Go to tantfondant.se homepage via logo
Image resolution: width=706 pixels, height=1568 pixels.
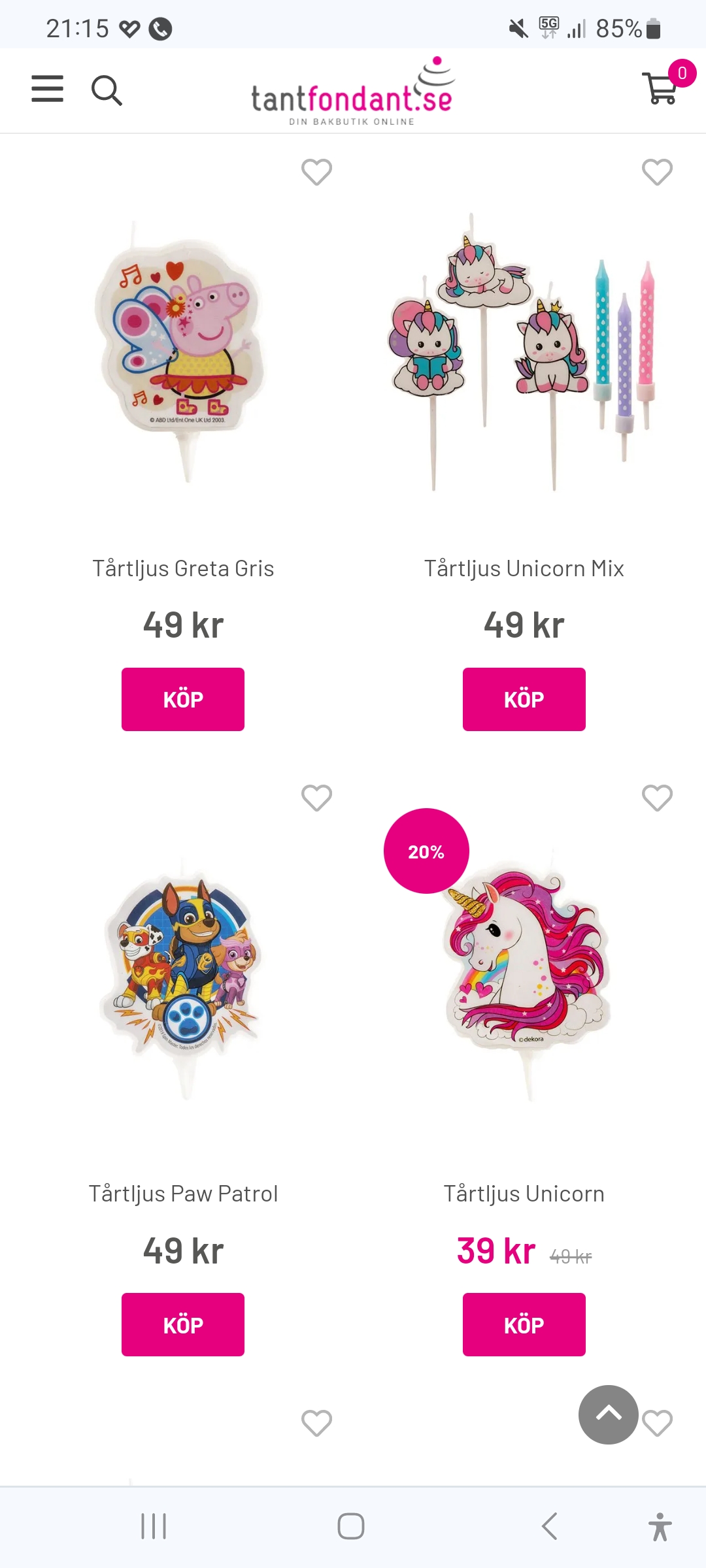[x=352, y=91]
